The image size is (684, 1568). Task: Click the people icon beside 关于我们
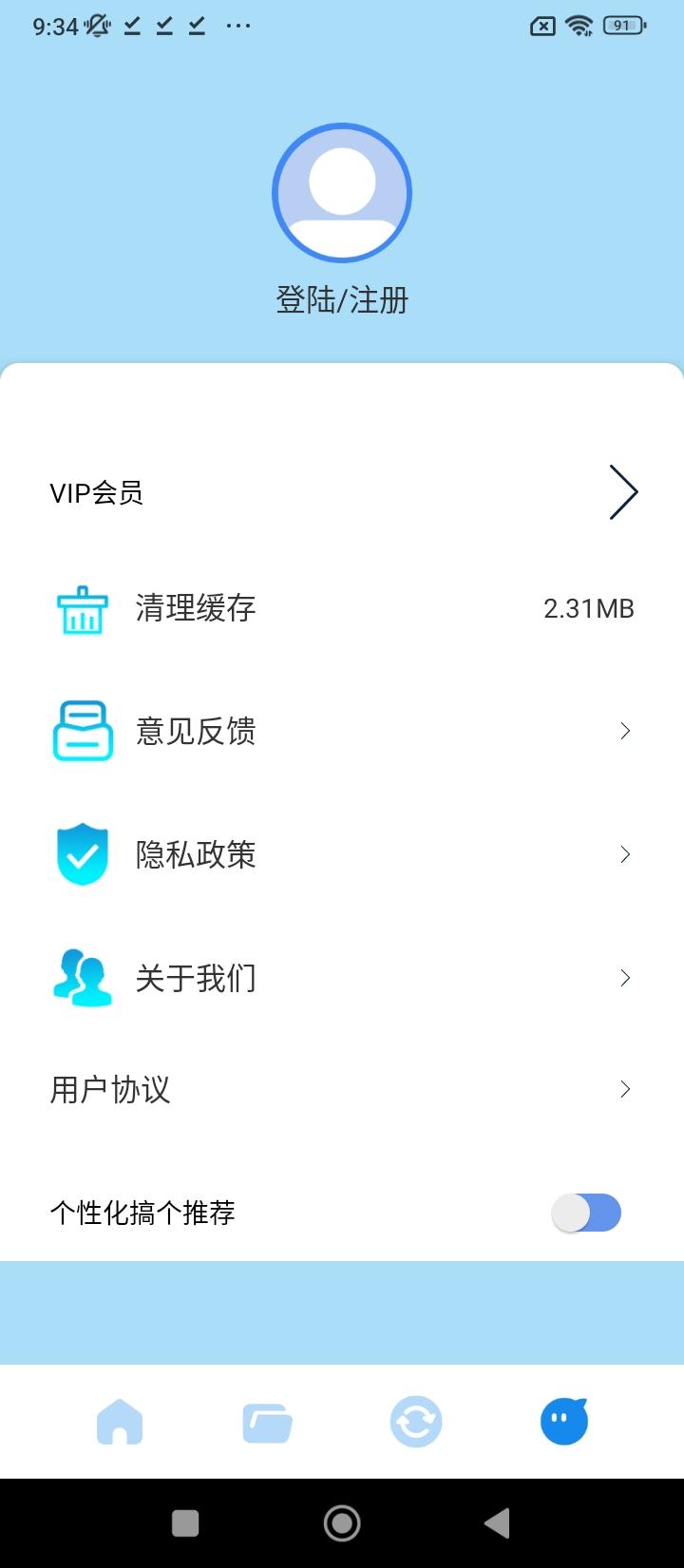82,977
